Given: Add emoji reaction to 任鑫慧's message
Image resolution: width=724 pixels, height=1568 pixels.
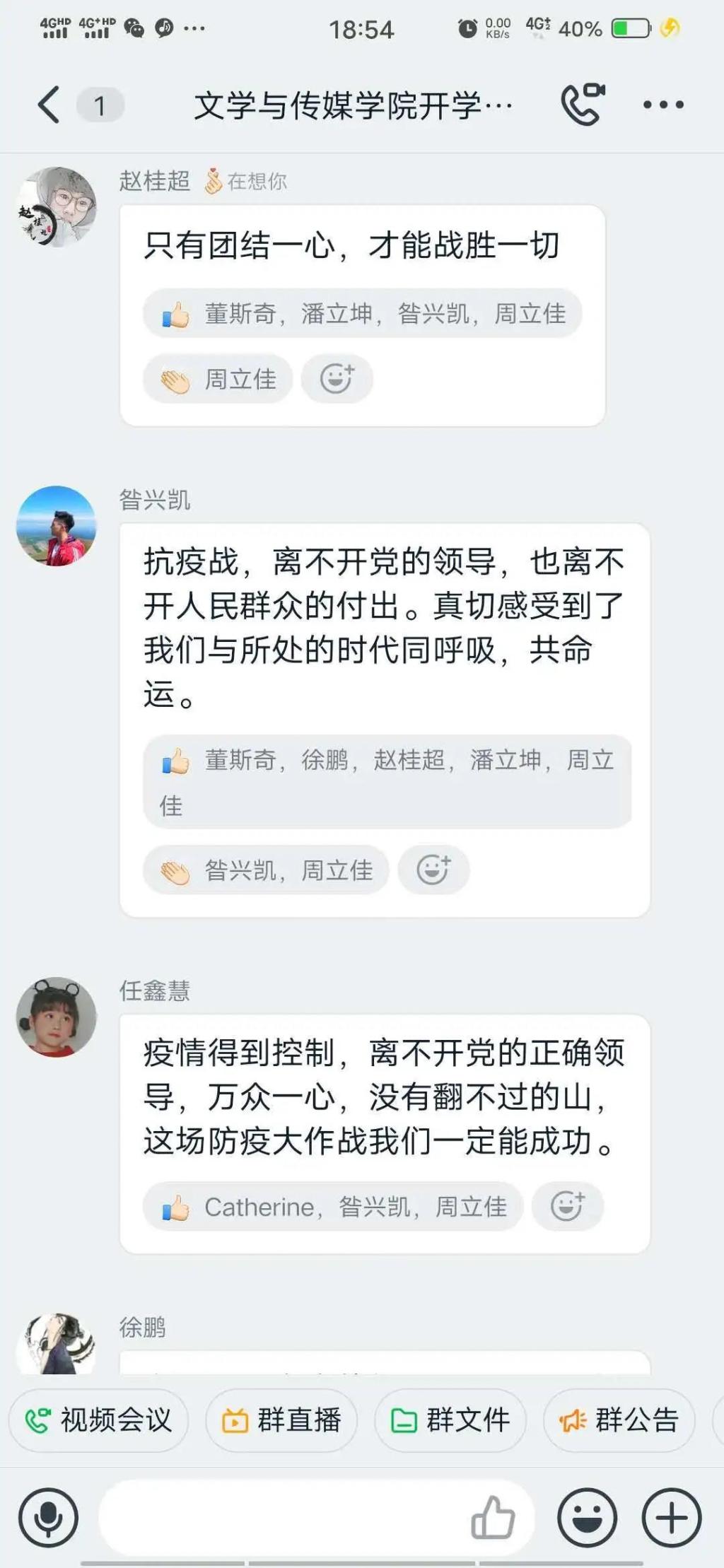Looking at the screenshot, I should pyautogui.click(x=568, y=1207).
